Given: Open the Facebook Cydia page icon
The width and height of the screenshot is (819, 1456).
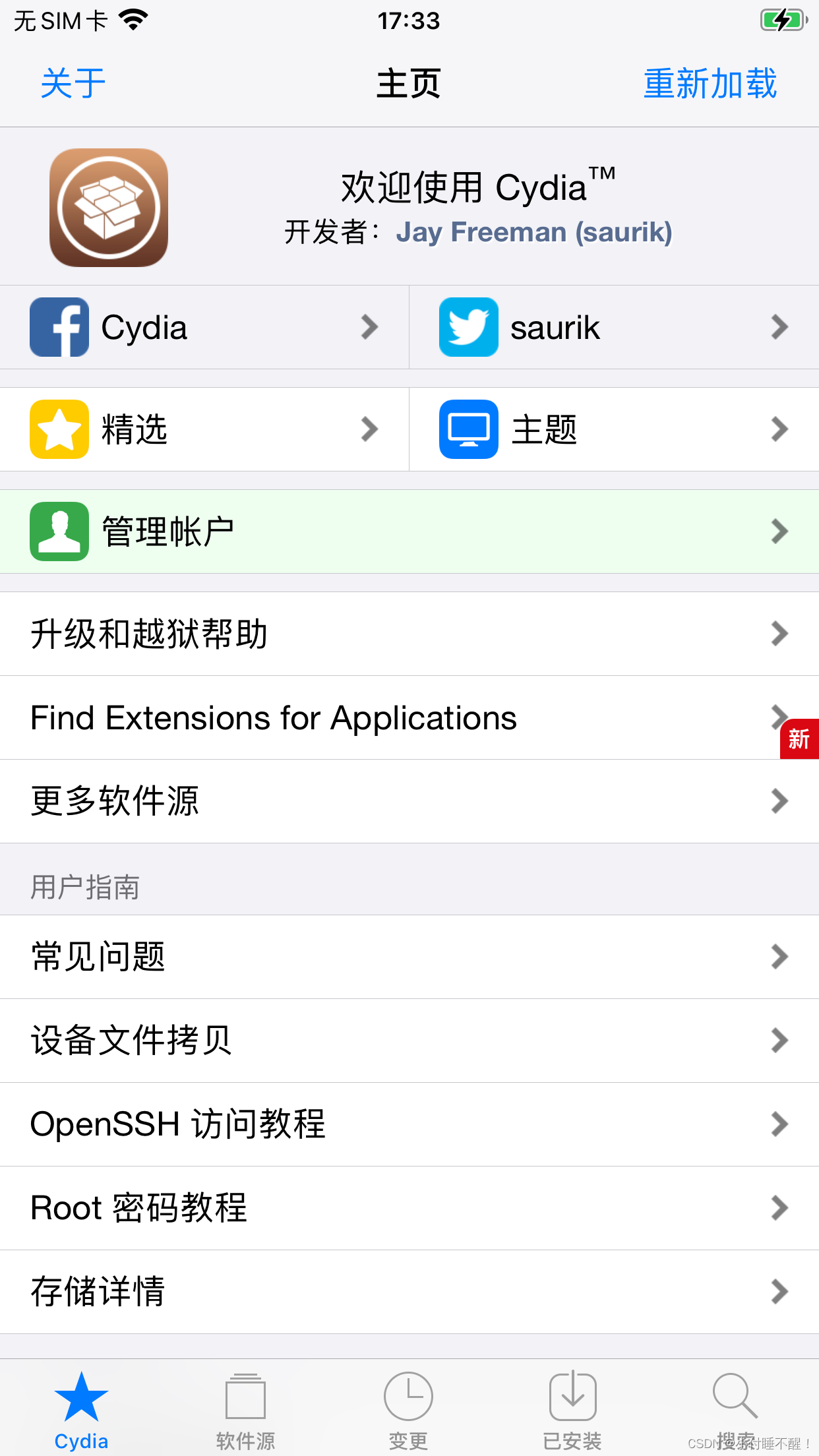Looking at the screenshot, I should tap(59, 326).
